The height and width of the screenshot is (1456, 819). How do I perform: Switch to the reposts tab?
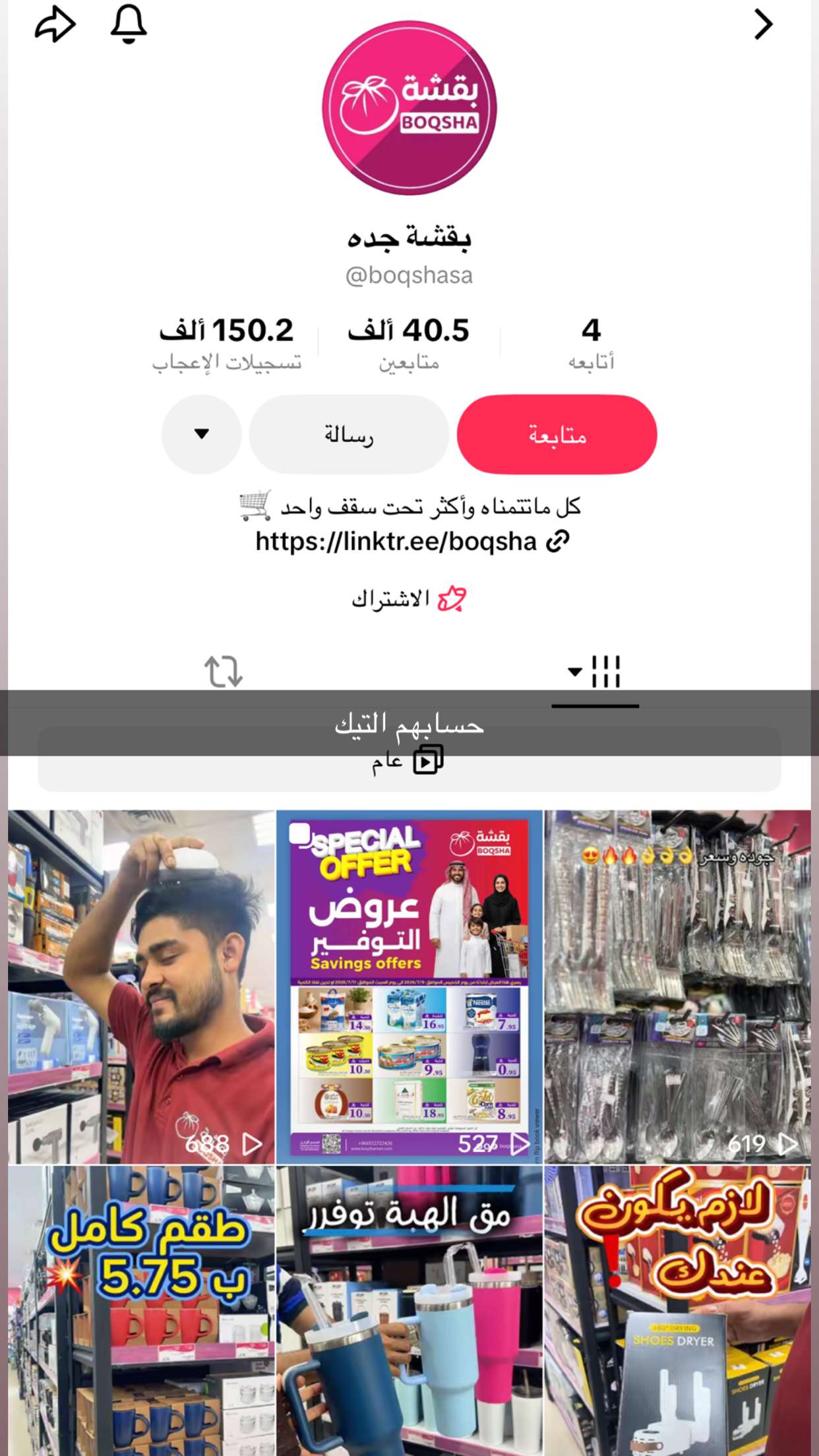(224, 671)
